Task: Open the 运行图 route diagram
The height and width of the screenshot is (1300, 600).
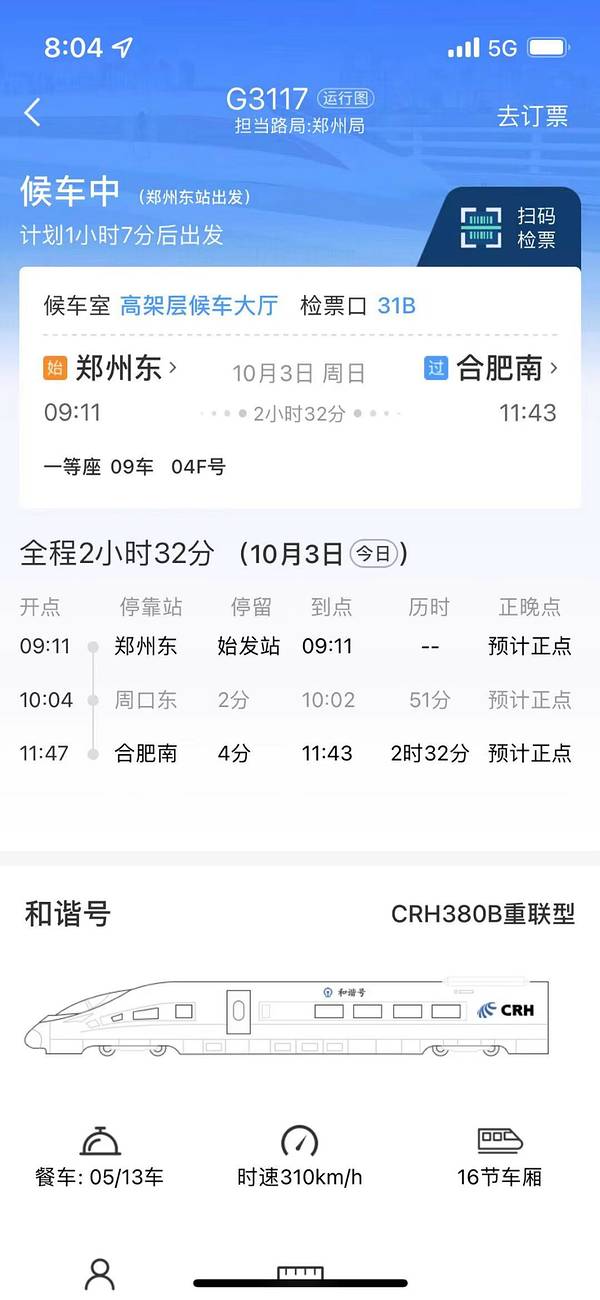Action: [346, 98]
